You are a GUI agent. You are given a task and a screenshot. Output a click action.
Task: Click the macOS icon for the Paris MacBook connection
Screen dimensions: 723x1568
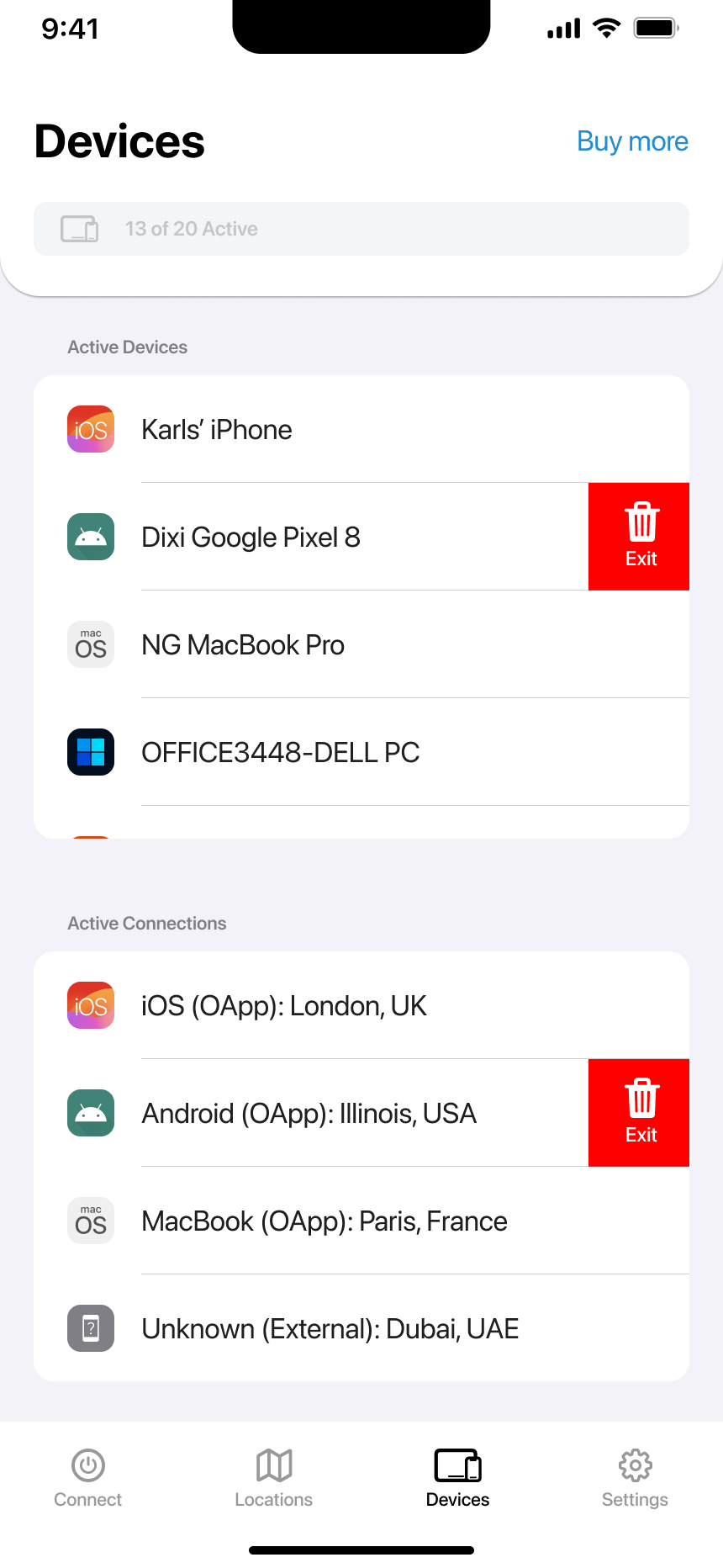point(90,1221)
